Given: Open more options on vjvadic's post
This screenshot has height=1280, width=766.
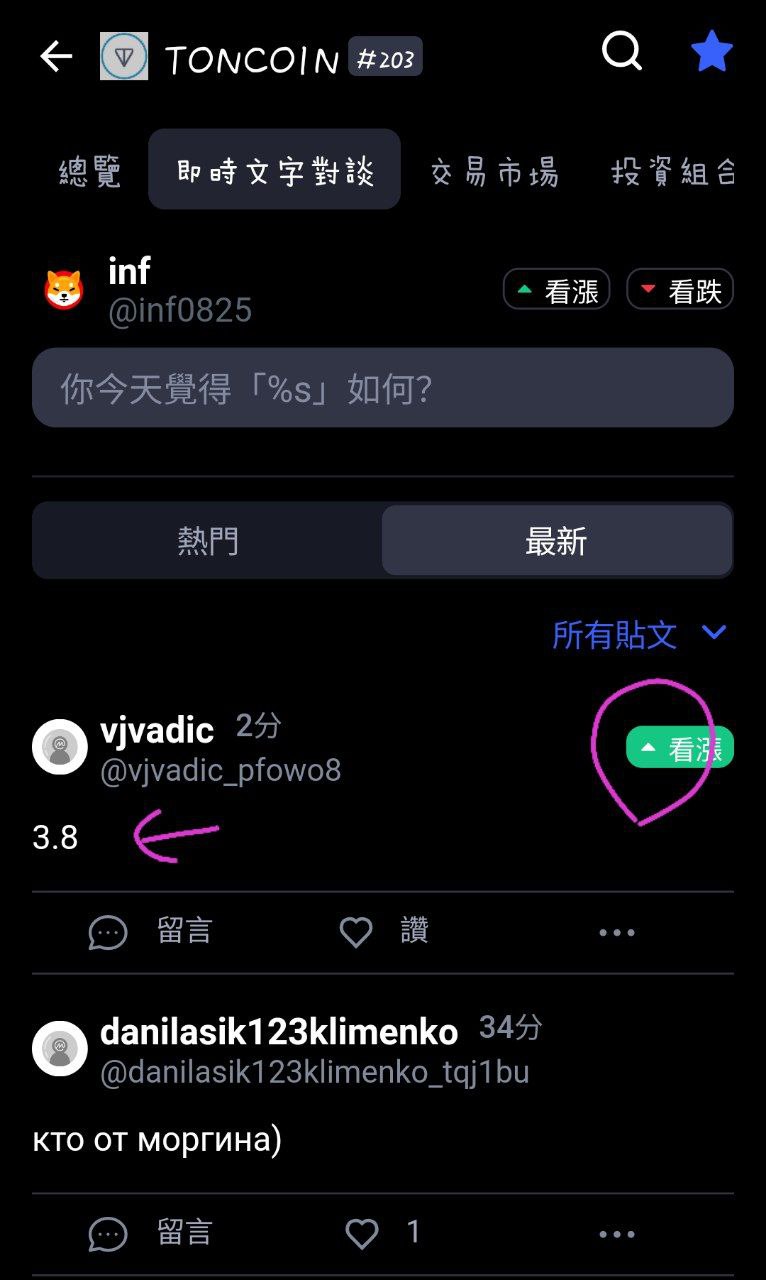Looking at the screenshot, I should (x=616, y=932).
